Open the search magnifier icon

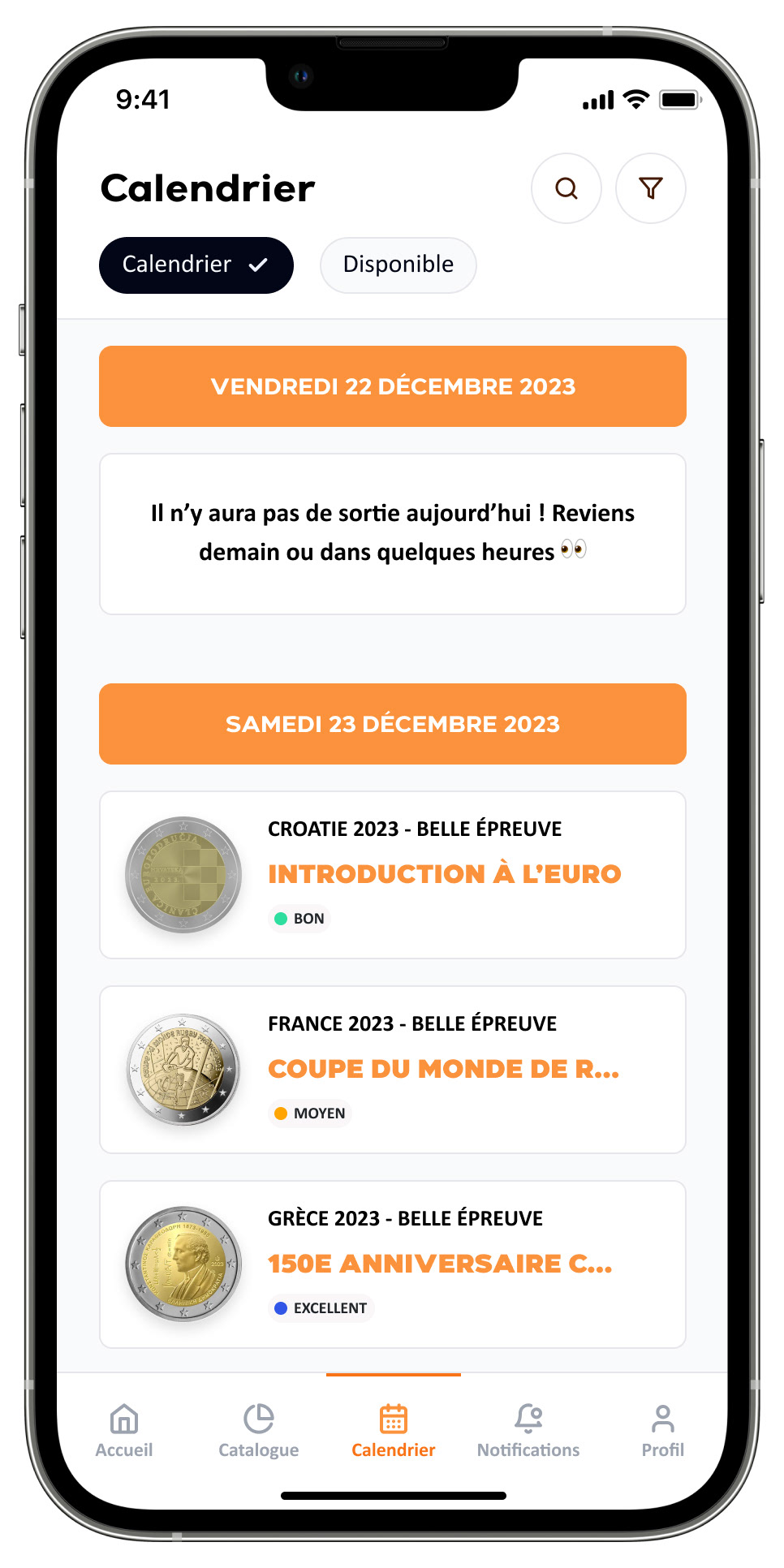[566, 188]
